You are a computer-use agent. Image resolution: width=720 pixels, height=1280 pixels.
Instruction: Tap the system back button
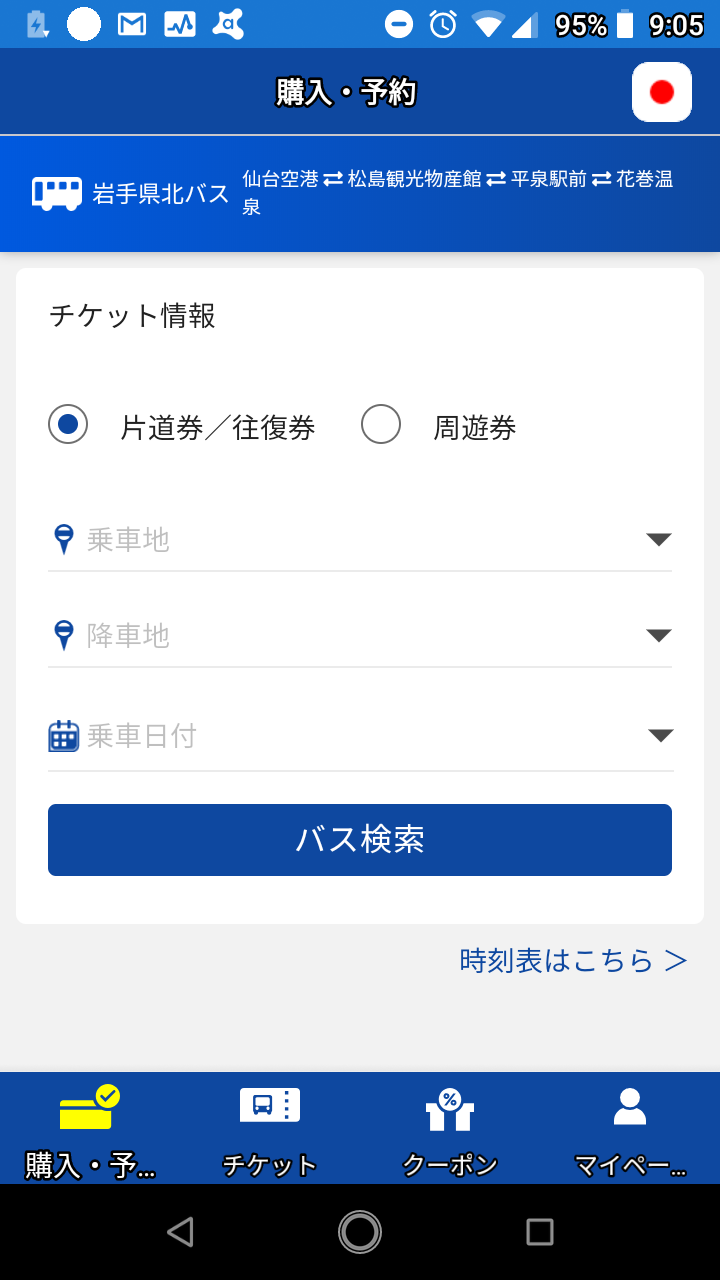pyautogui.click(x=180, y=1232)
